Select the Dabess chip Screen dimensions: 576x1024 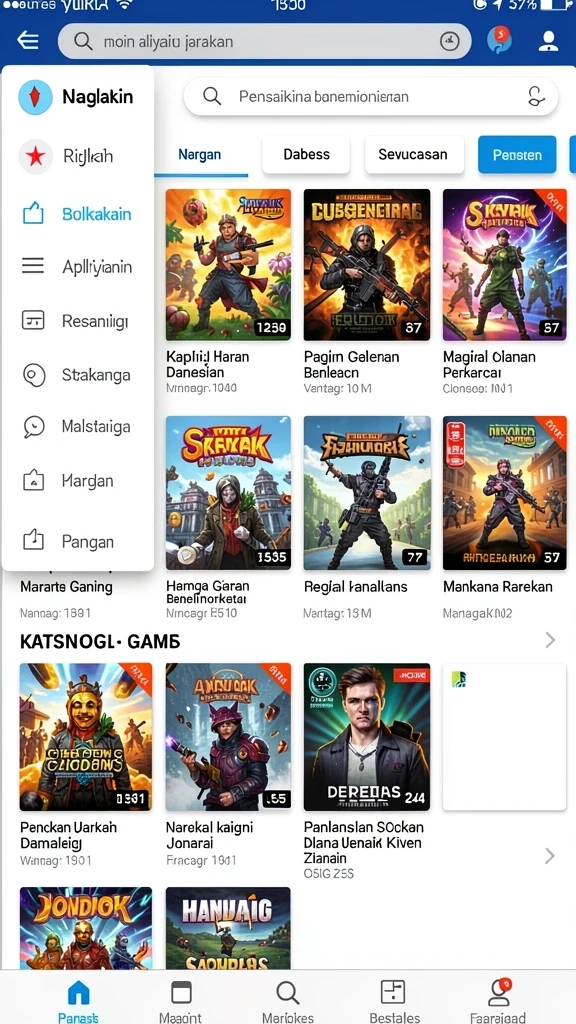(x=306, y=155)
